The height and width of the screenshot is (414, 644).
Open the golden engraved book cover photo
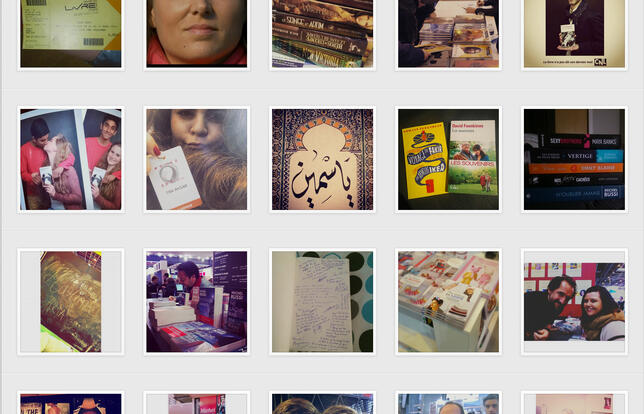coord(70,301)
